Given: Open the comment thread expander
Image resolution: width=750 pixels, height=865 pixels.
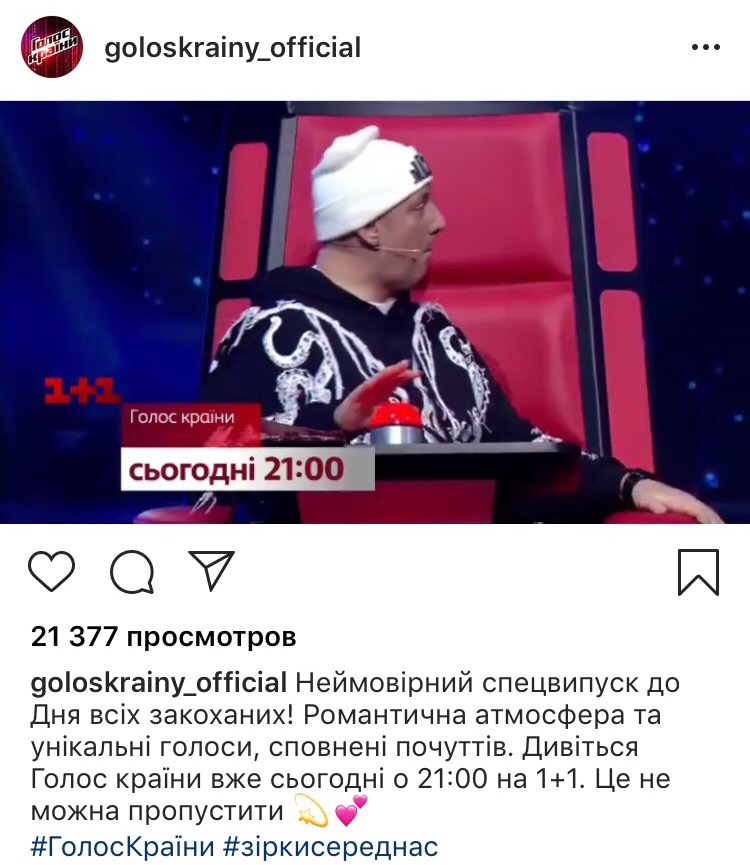Looking at the screenshot, I should click(131, 571).
